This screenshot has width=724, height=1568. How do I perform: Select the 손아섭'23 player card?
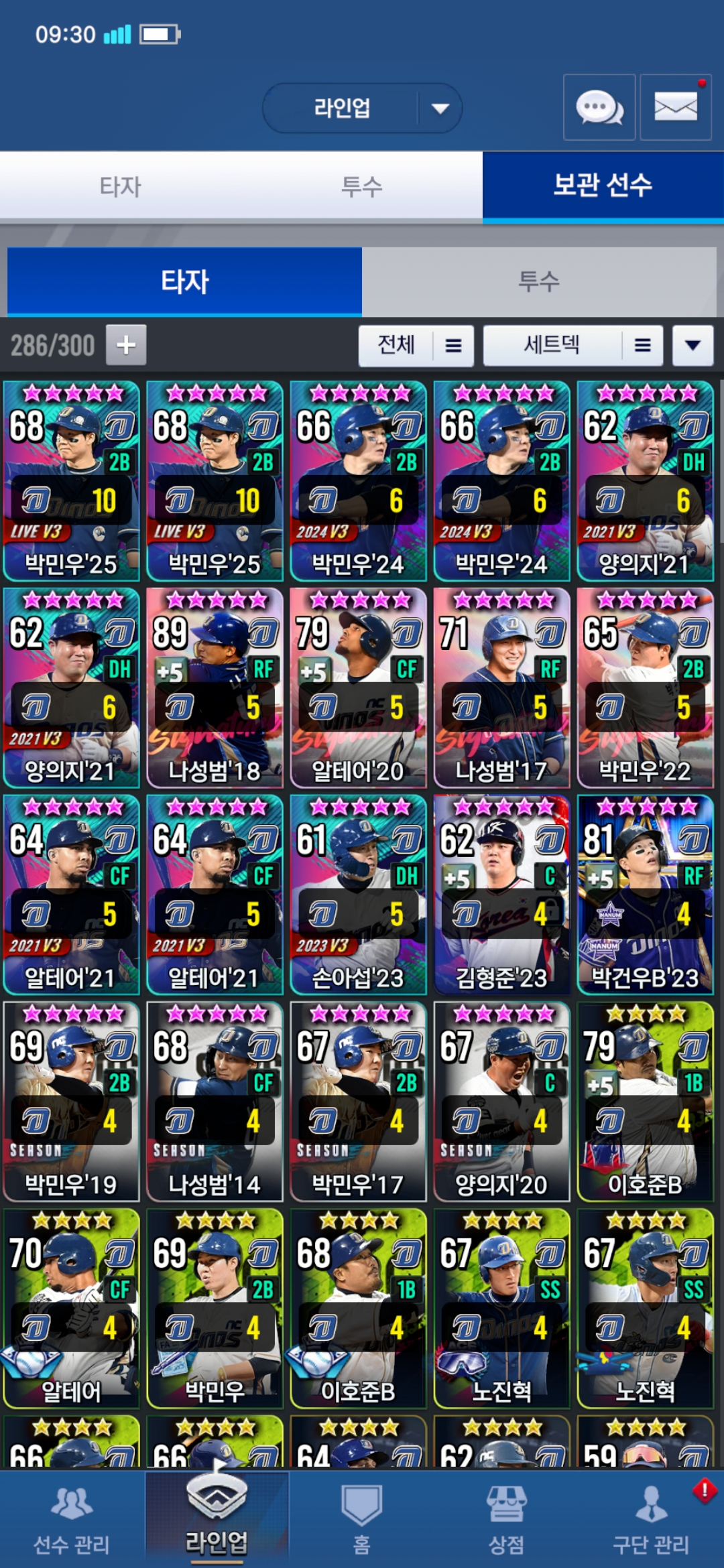coord(358,895)
